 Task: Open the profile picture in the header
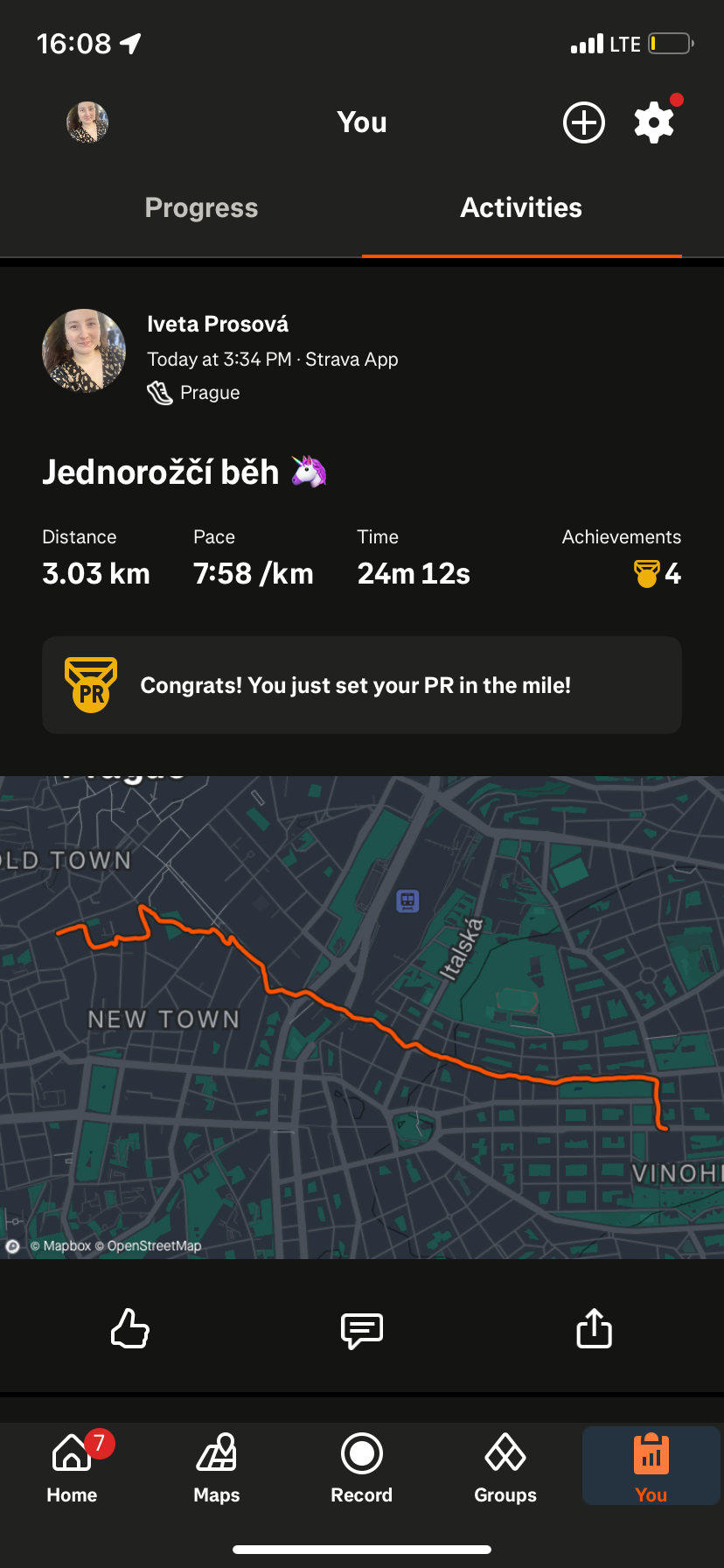tap(87, 122)
